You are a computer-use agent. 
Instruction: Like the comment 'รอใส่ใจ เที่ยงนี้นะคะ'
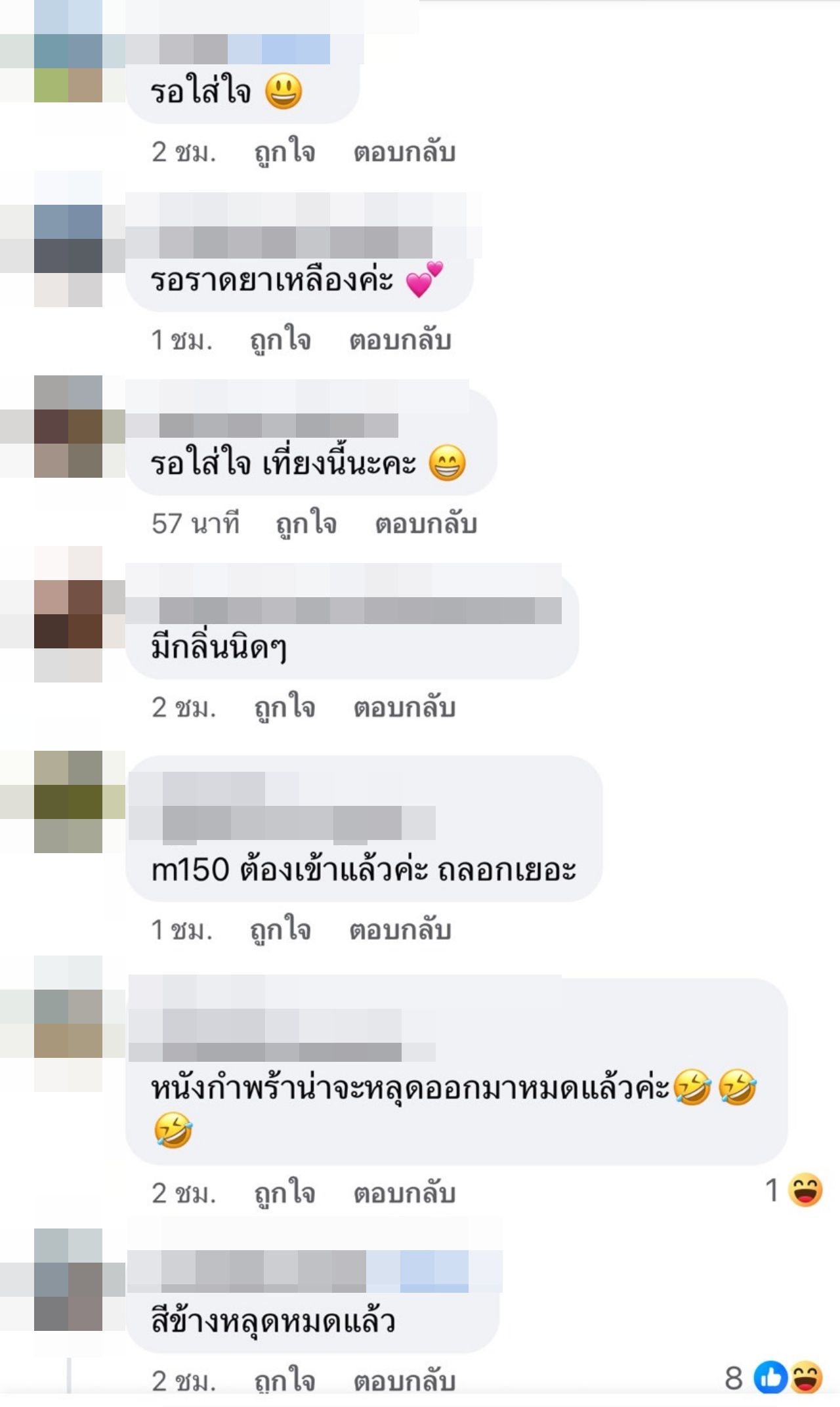(306, 524)
